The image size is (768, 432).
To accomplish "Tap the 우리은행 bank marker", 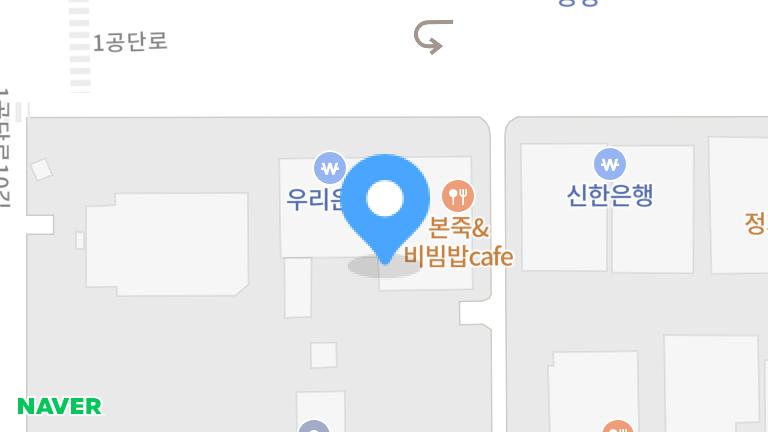I will pos(329,167).
